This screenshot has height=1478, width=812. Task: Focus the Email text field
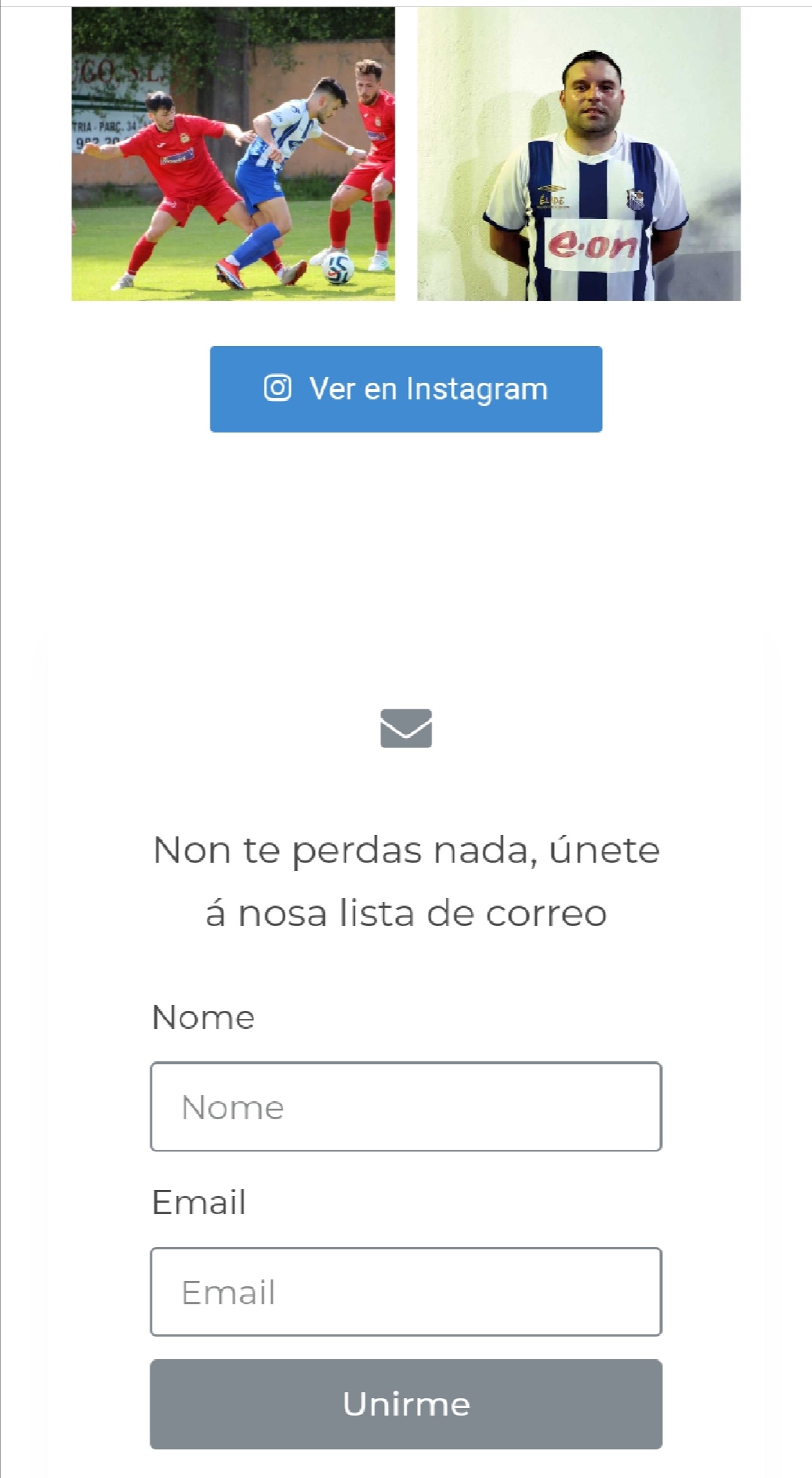click(x=406, y=1292)
